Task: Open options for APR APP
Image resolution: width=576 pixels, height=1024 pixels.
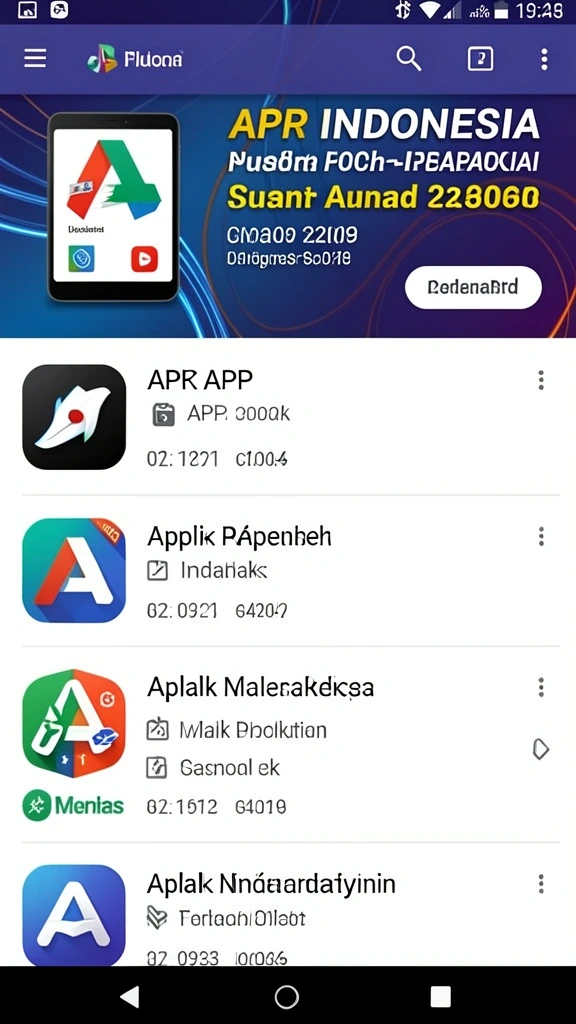Action: pos(541,380)
